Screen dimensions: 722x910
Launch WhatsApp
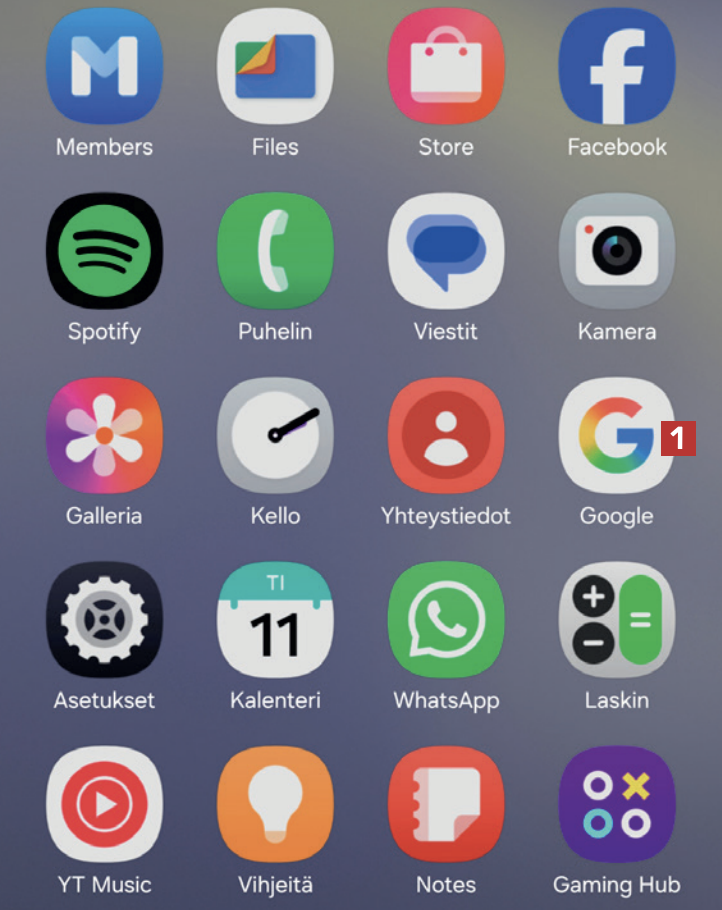pos(446,619)
